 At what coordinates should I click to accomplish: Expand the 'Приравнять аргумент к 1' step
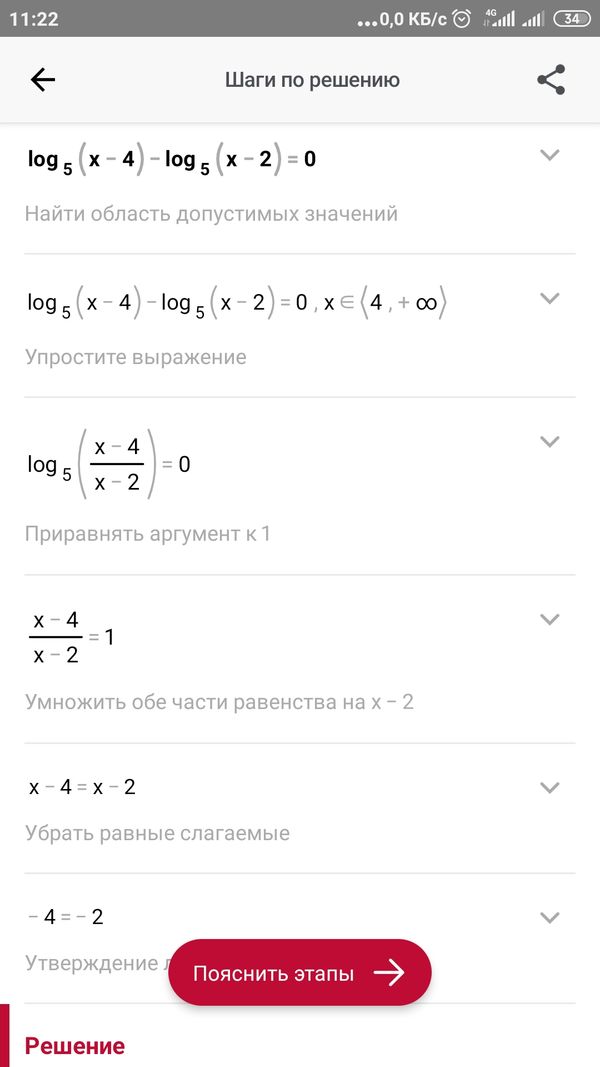point(549,441)
